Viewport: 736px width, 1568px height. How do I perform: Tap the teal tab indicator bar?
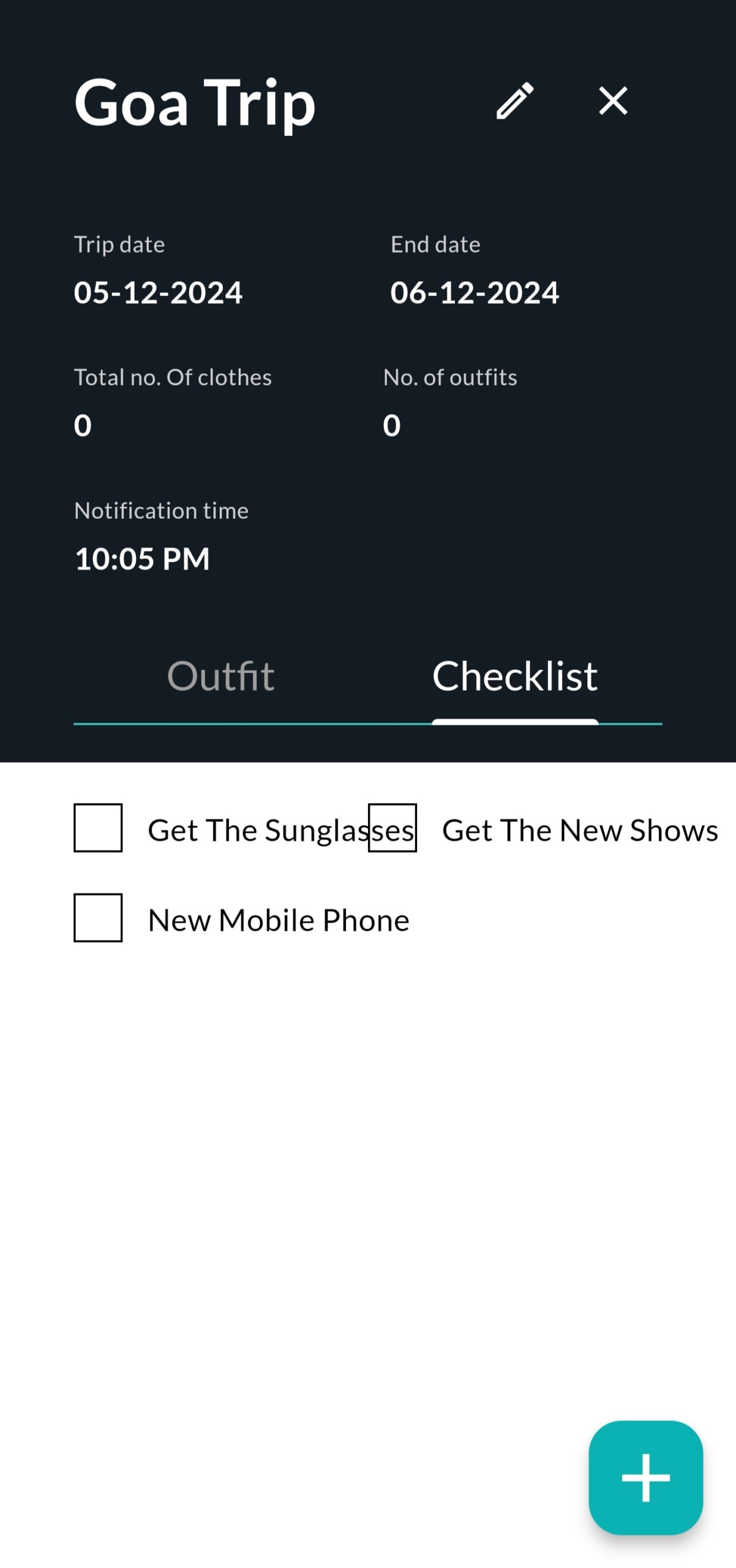(245, 723)
